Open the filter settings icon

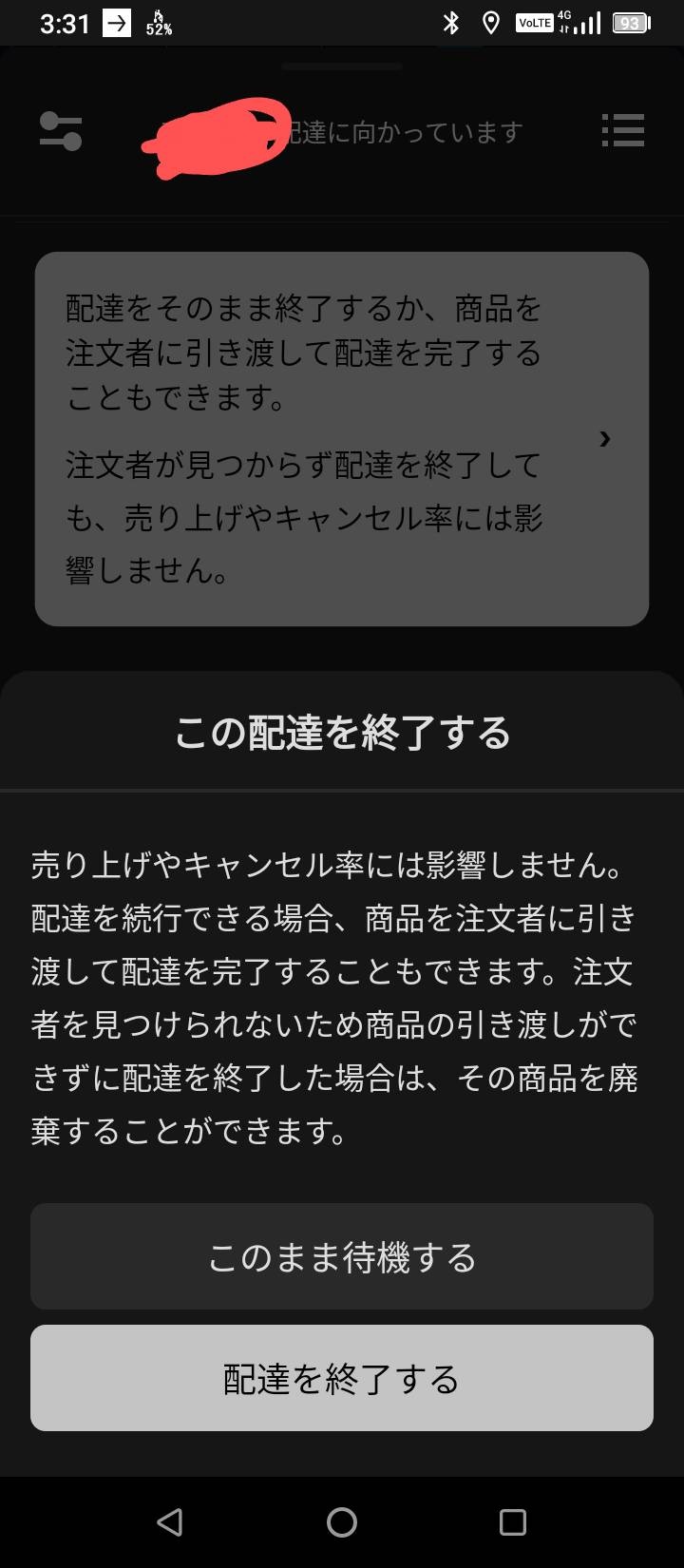pyautogui.click(x=61, y=131)
